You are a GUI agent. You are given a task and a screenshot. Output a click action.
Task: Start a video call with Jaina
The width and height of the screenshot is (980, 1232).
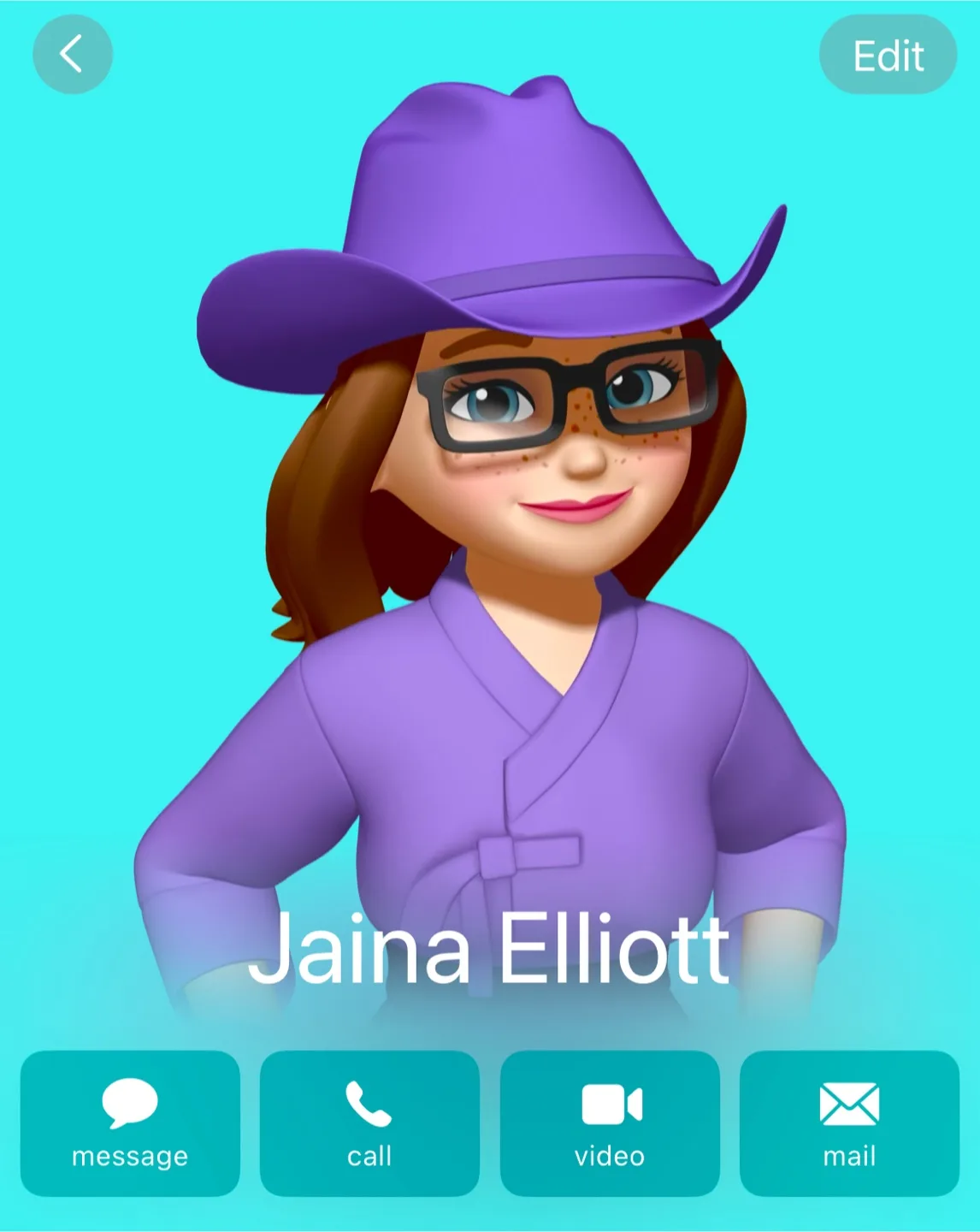pyautogui.click(x=610, y=1123)
